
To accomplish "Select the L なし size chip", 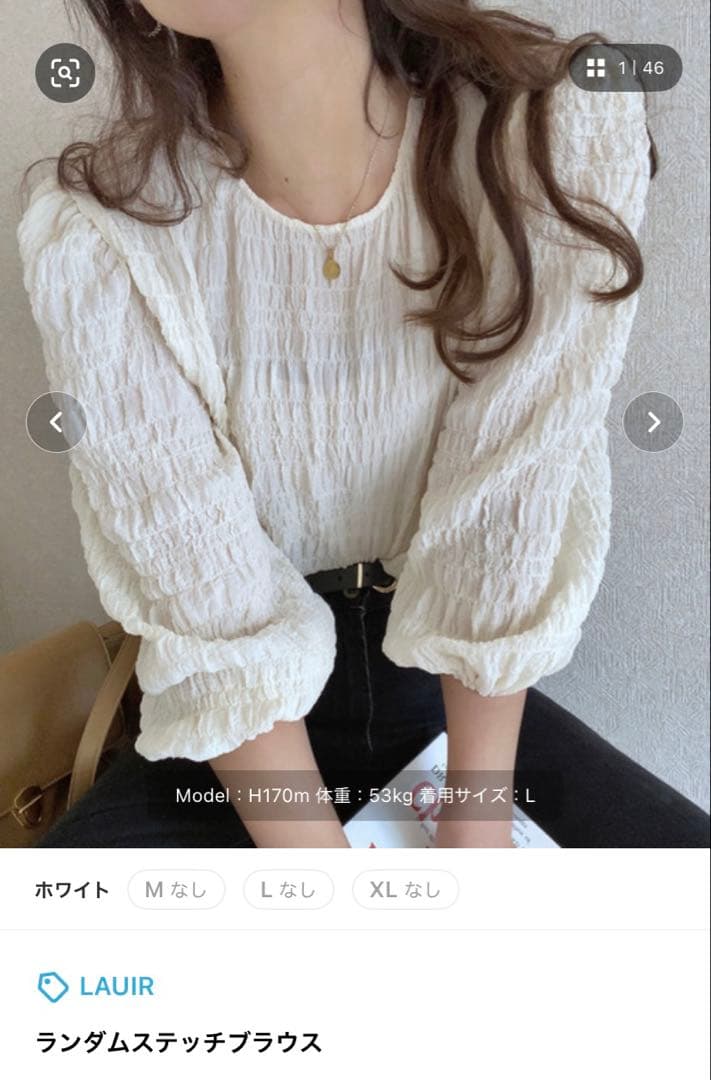I will point(288,890).
